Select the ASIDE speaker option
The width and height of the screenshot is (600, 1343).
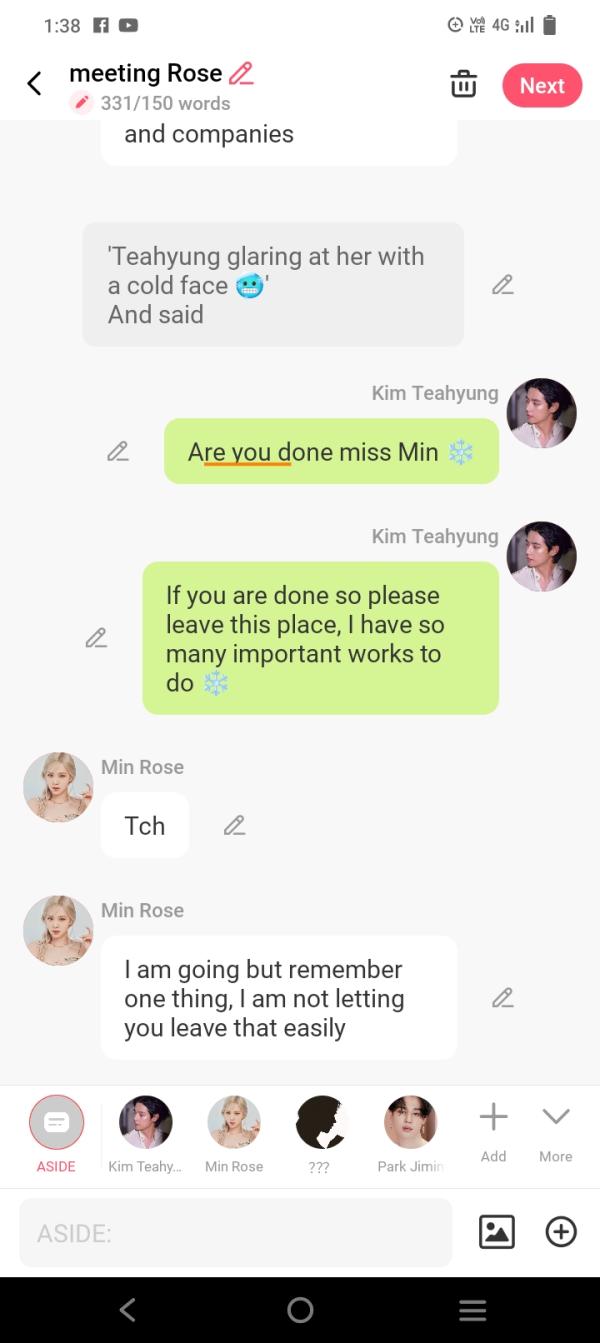pyautogui.click(x=56, y=1133)
